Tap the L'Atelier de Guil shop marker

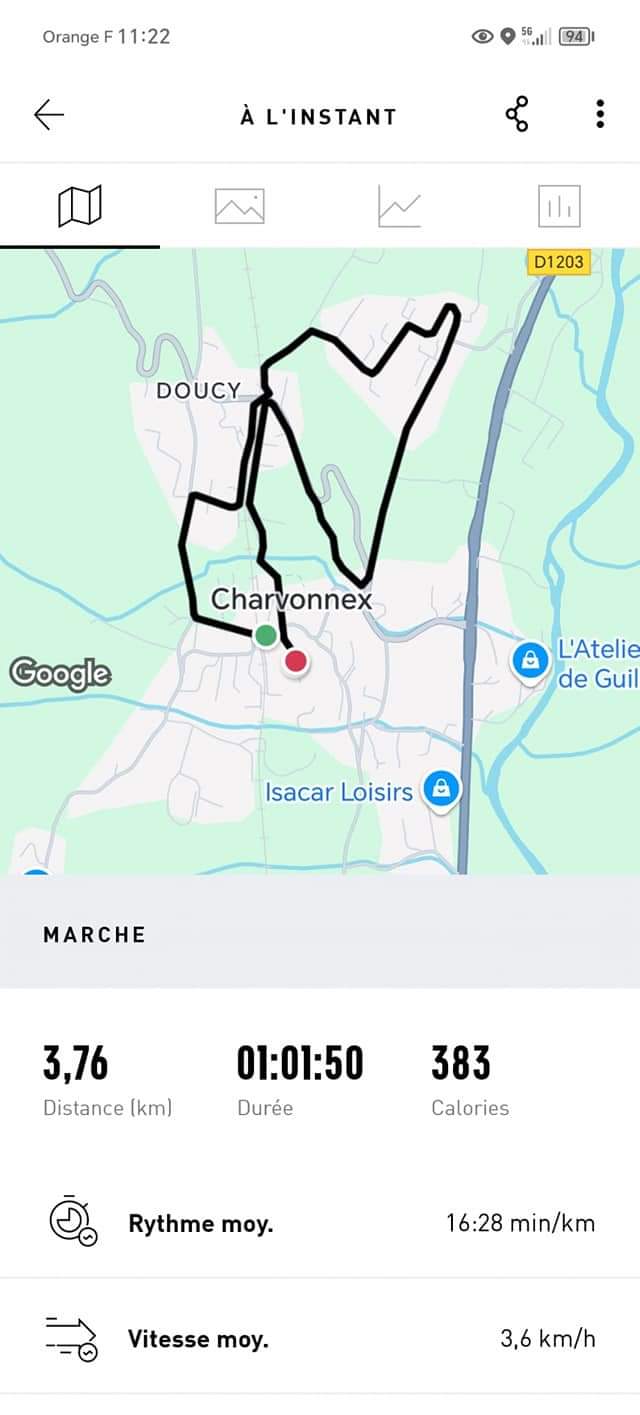pos(531,660)
